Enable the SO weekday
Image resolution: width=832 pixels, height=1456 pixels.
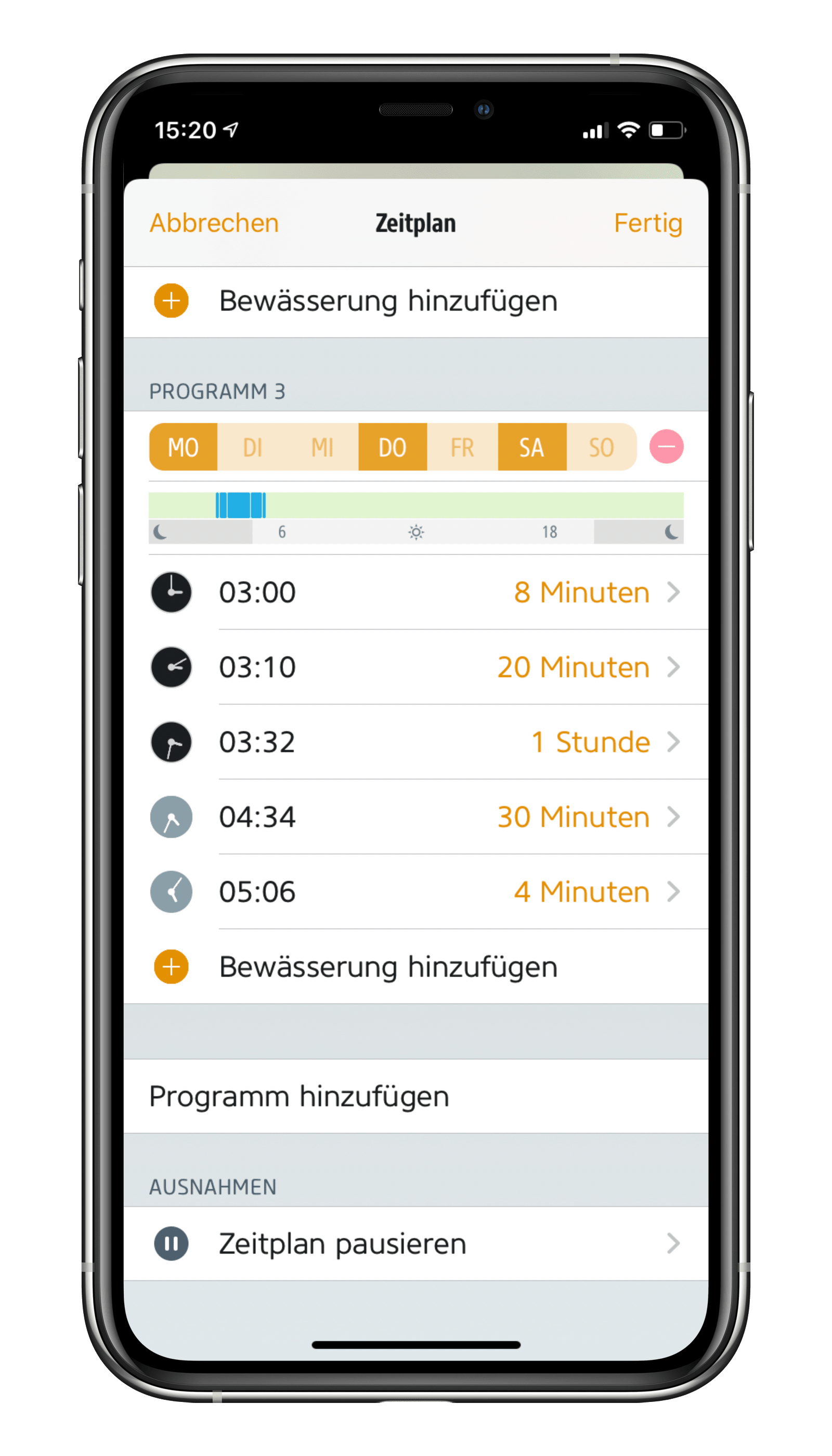602,447
